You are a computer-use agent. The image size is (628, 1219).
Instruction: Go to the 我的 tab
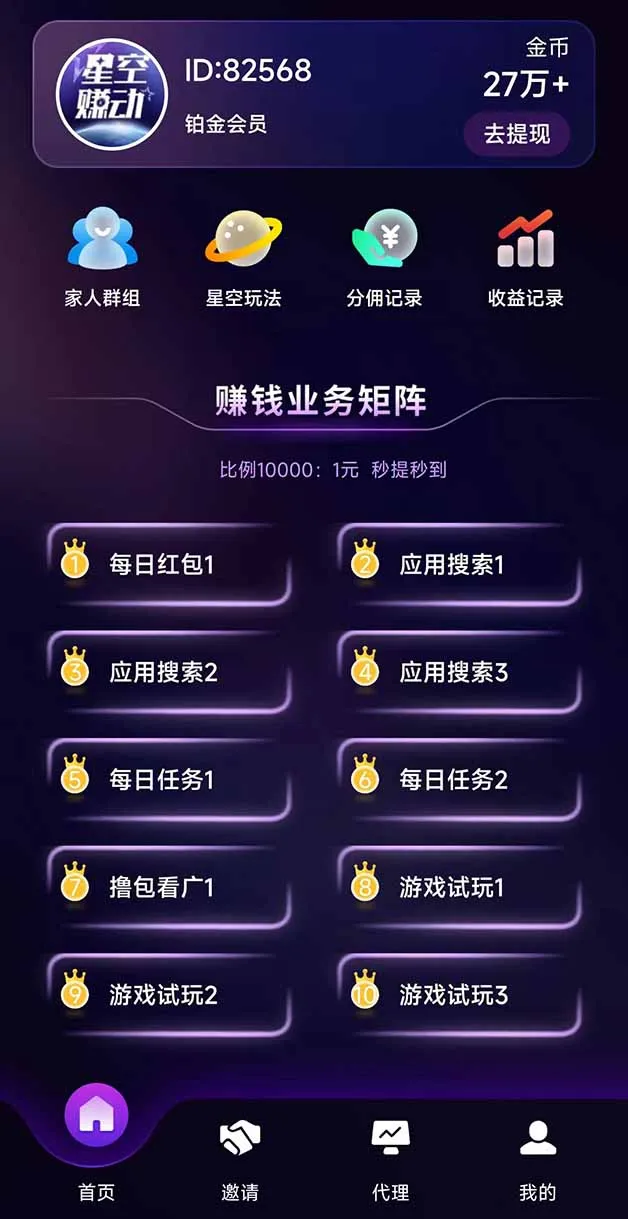click(537, 1158)
